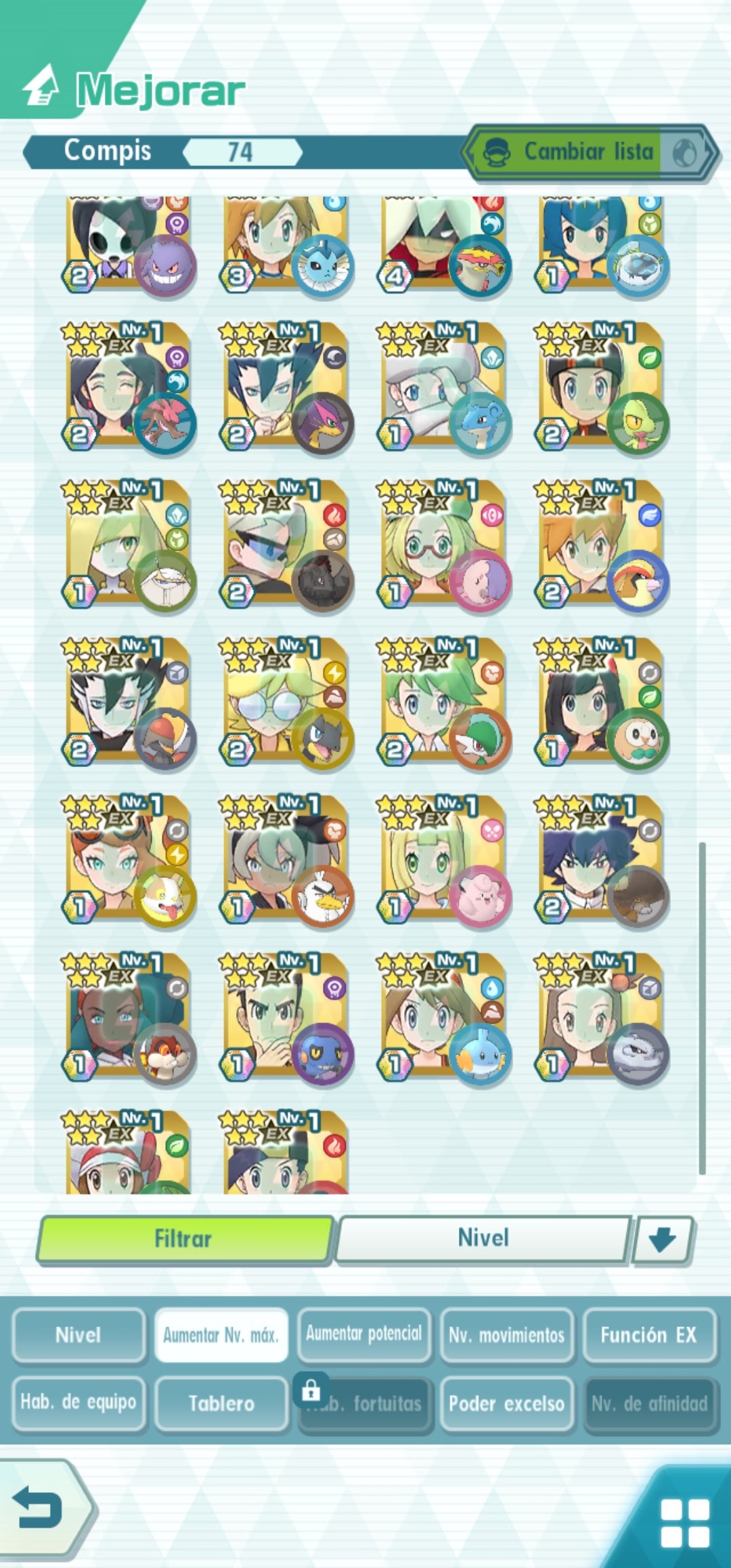This screenshot has width=731, height=1568.
Task: Open the Nv. movimientos tab
Action: [x=507, y=1335]
